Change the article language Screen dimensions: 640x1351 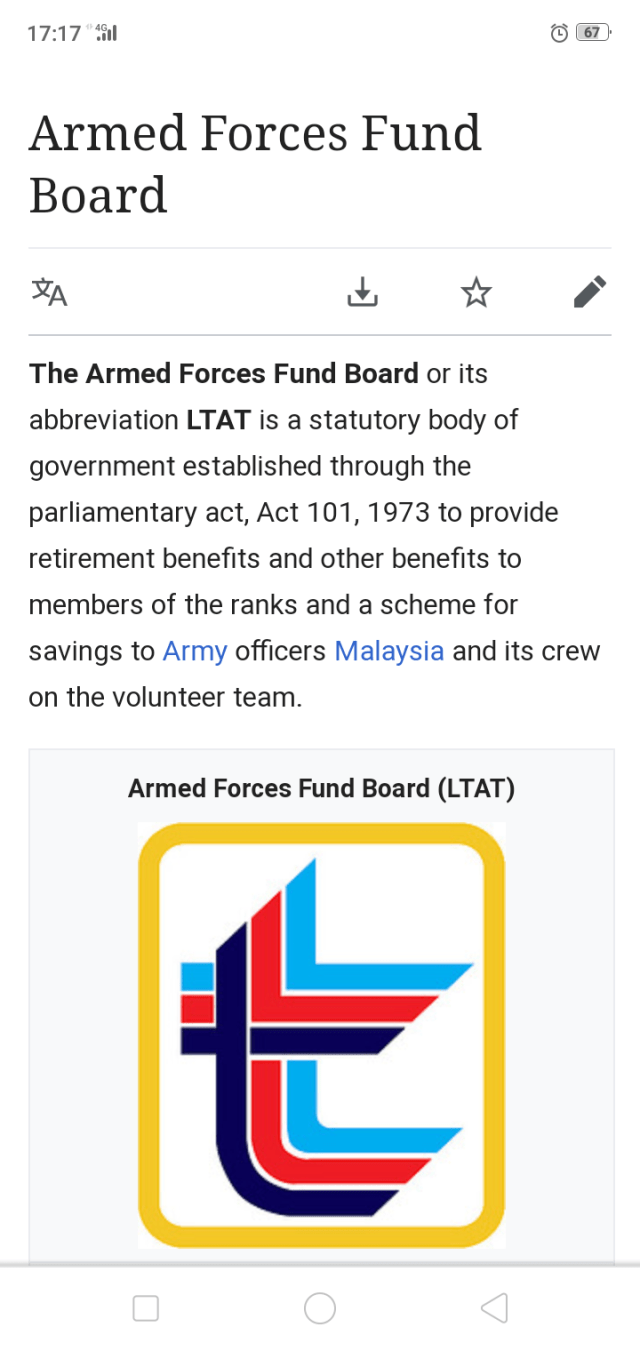(x=49, y=292)
